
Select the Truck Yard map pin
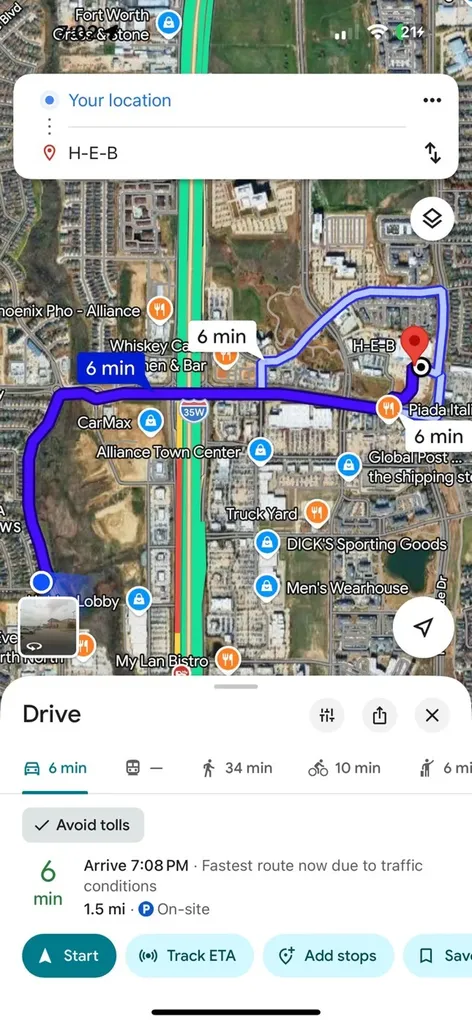tap(317, 513)
